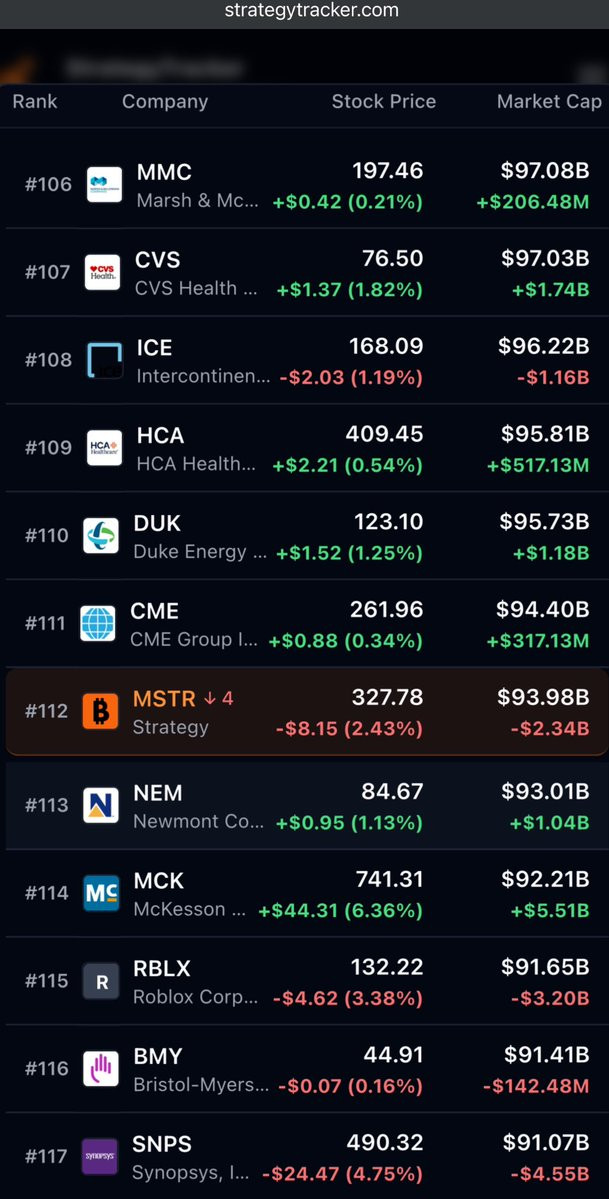View the SNPS Synopsys row
This screenshot has width=609, height=1199.
click(304, 1157)
